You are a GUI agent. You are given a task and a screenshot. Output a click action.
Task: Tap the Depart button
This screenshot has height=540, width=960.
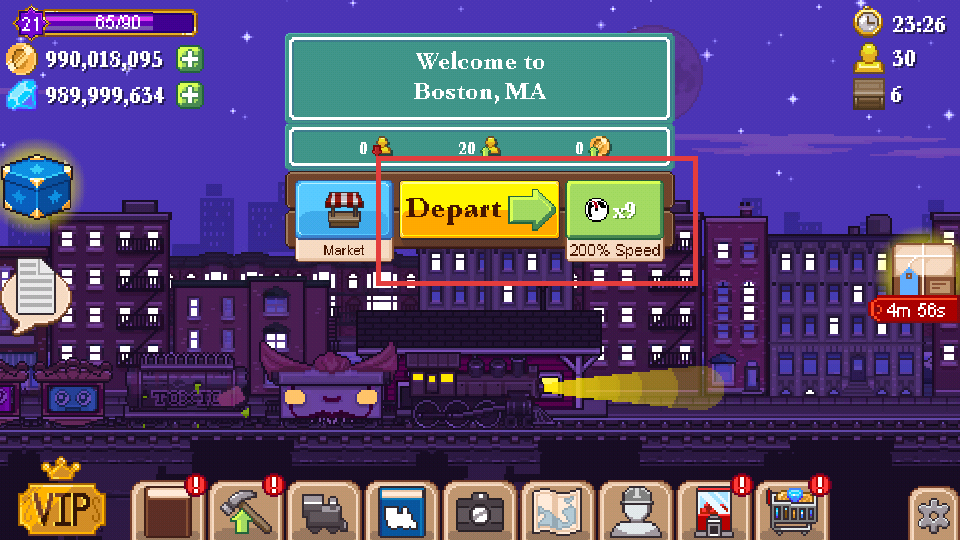(x=479, y=210)
